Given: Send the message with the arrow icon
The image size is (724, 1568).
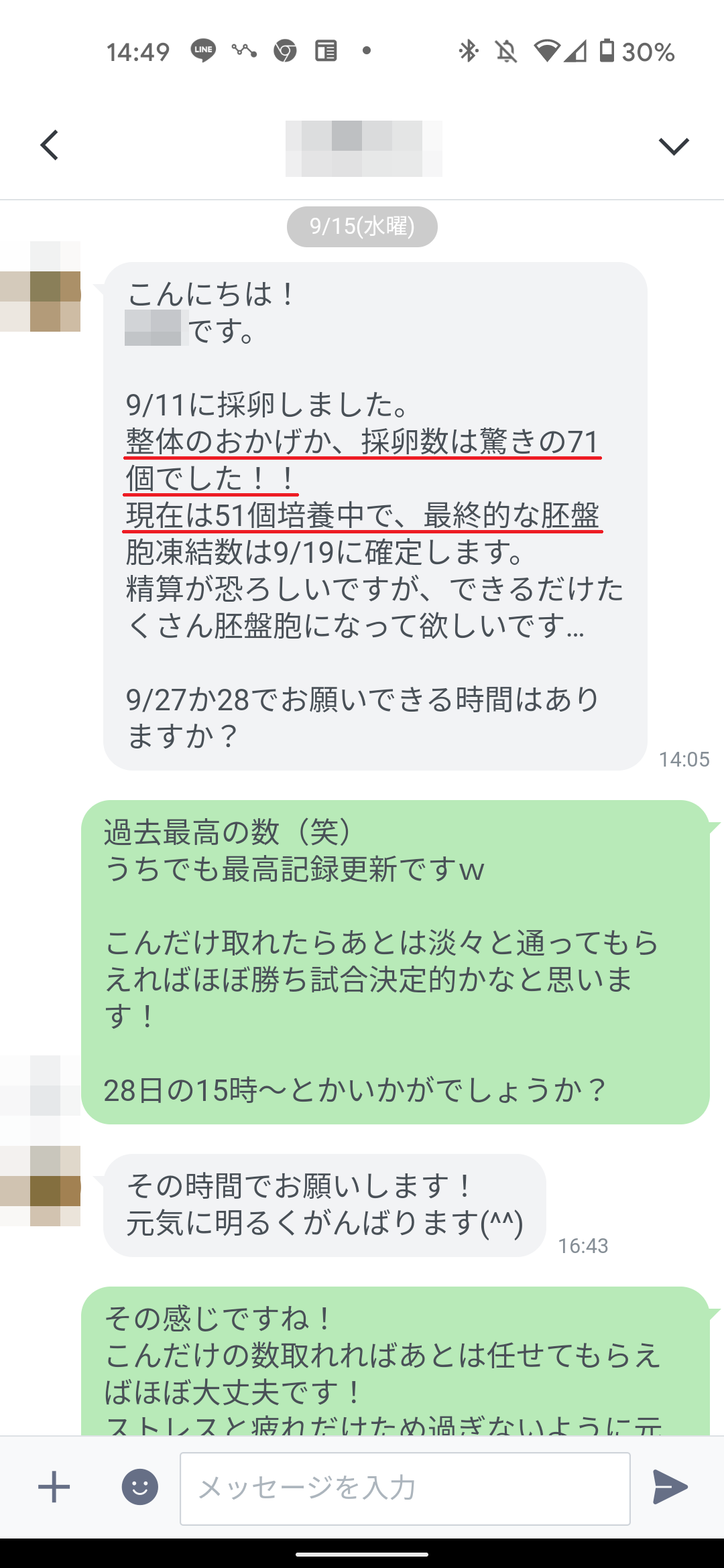Looking at the screenshot, I should coord(670,1487).
